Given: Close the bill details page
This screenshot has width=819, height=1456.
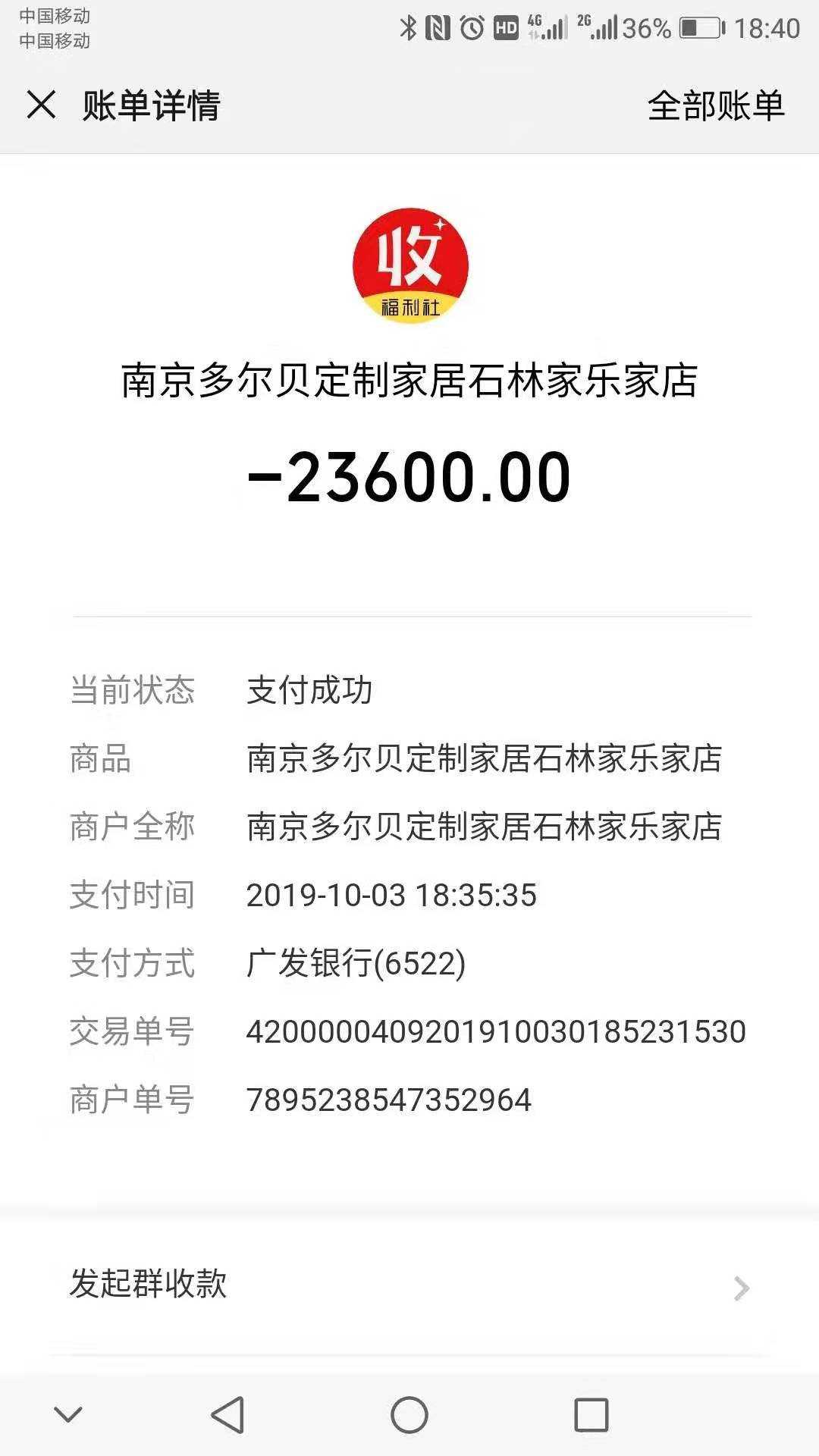Looking at the screenshot, I should pos(42,105).
